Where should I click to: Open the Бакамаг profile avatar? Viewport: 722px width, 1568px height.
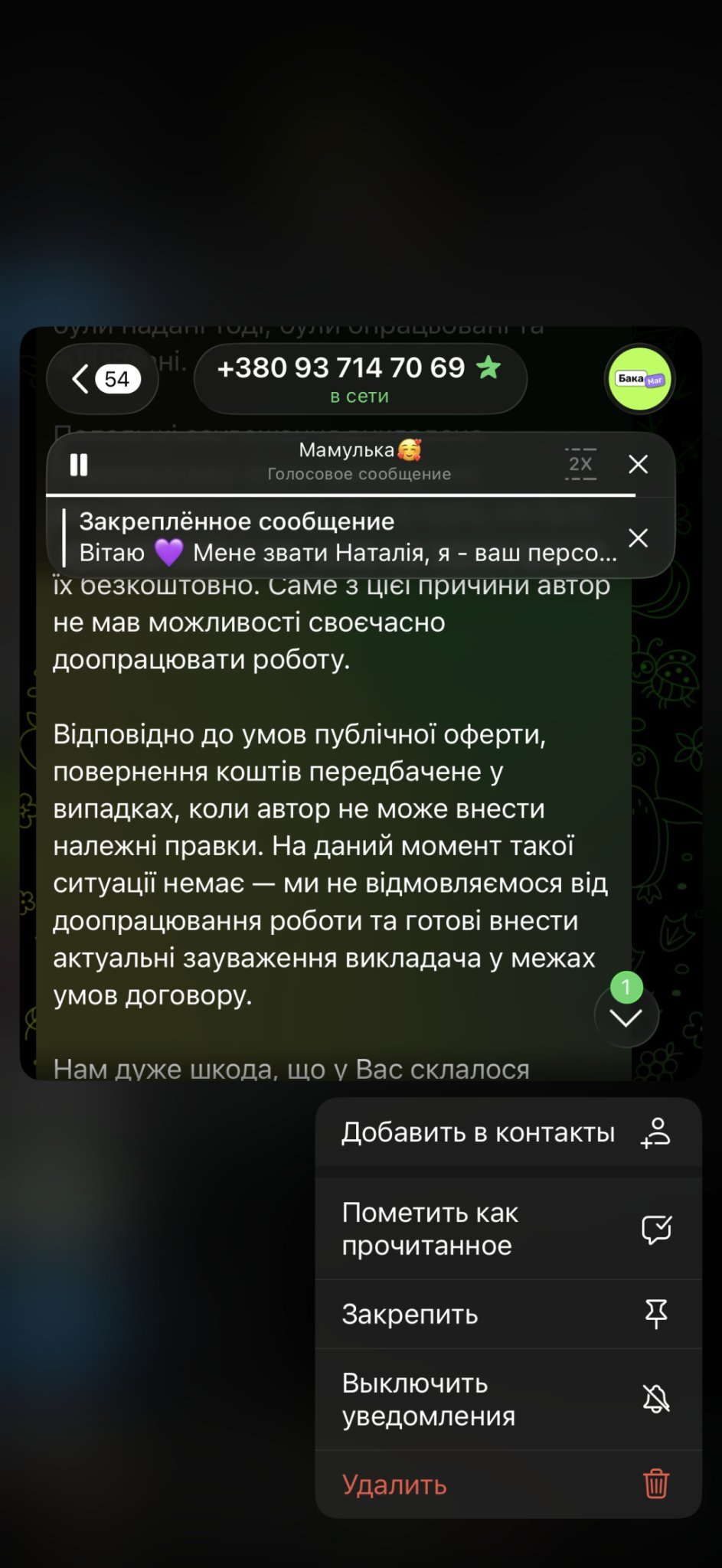[x=639, y=379]
